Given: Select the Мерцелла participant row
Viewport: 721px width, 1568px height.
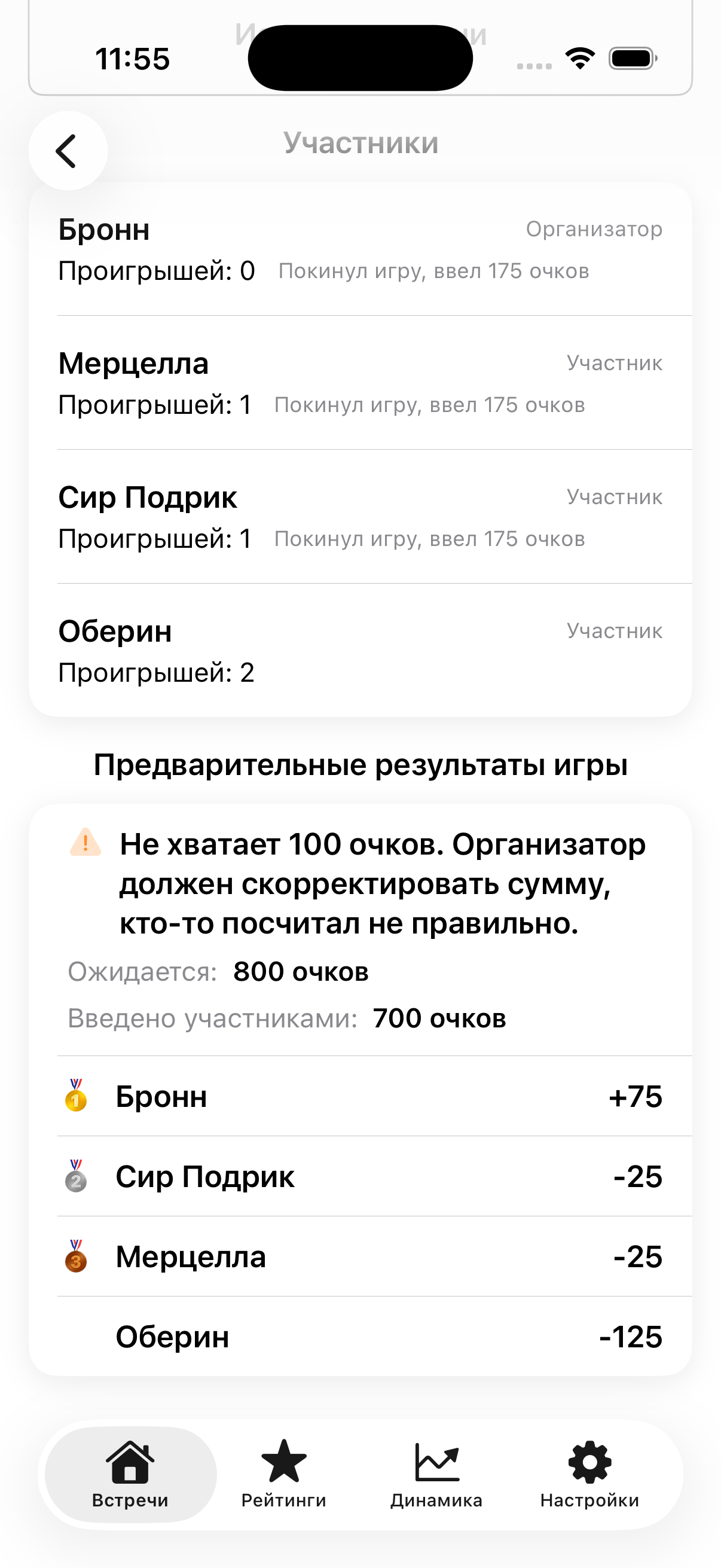Looking at the screenshot, I should tap(360, 383).
